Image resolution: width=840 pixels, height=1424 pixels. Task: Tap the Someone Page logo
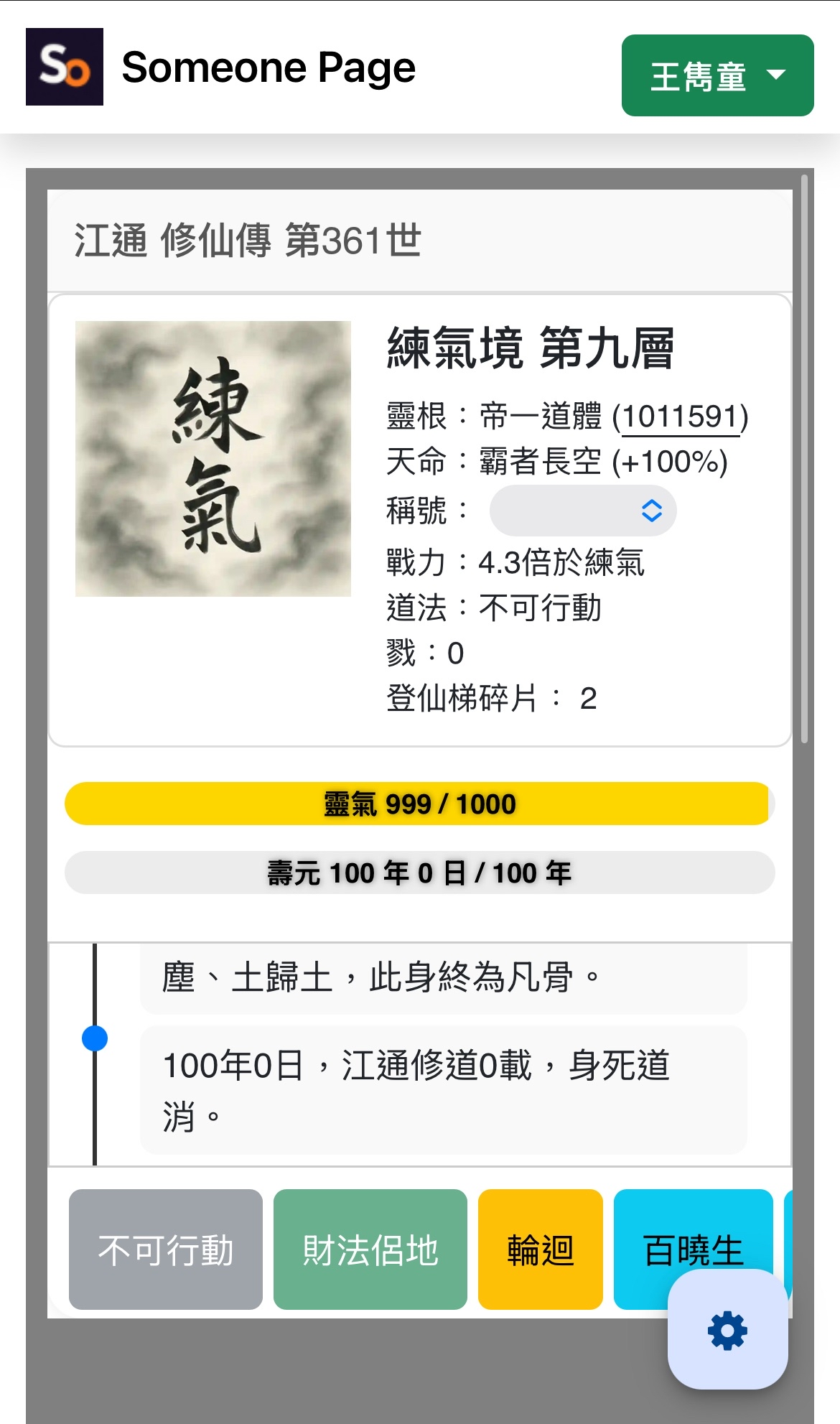point(65,67)
